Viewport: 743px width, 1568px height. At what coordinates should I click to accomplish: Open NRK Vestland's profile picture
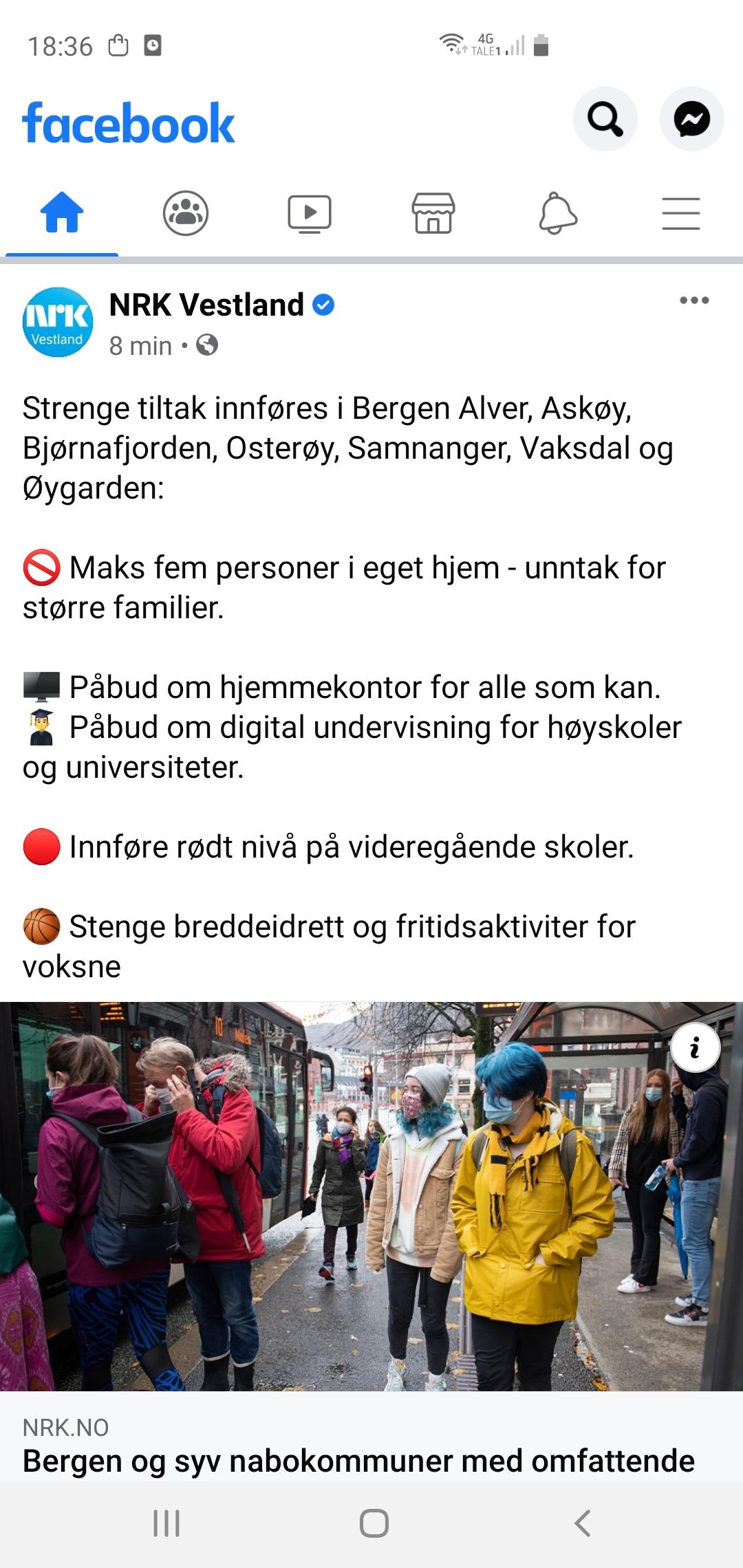pos(58,323)
